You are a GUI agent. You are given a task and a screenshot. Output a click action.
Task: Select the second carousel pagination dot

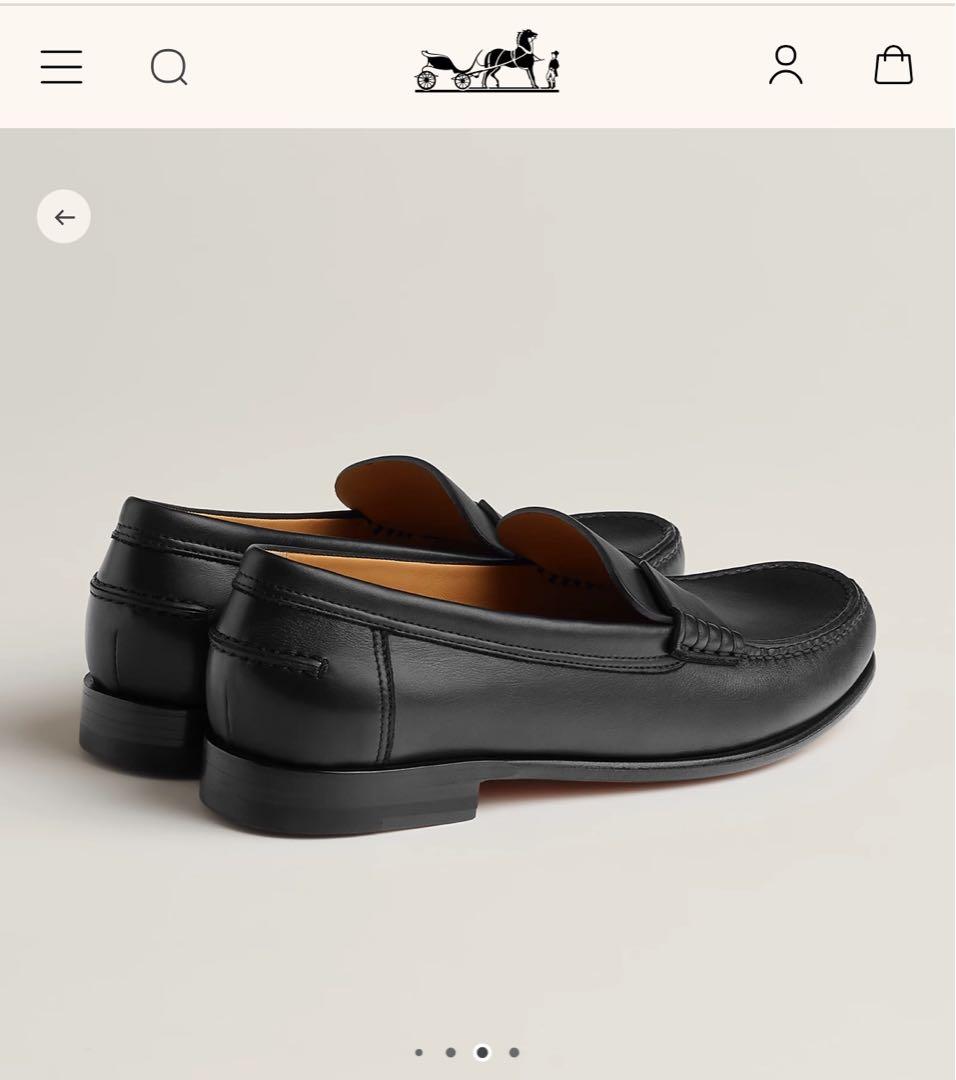click(x=453, y=1053)
